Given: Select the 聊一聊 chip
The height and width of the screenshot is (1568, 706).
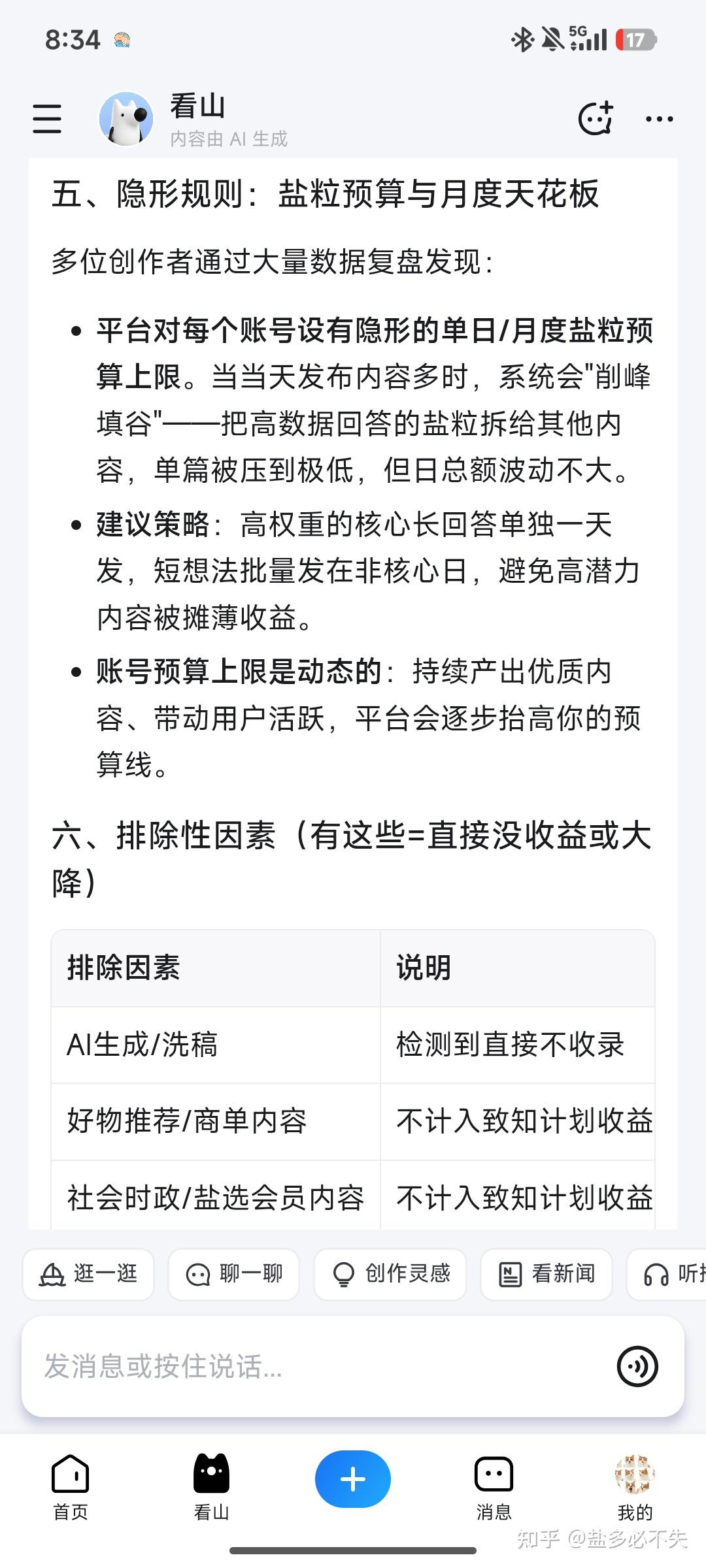Looking at the screenshot, I should tap(233, 1274).
